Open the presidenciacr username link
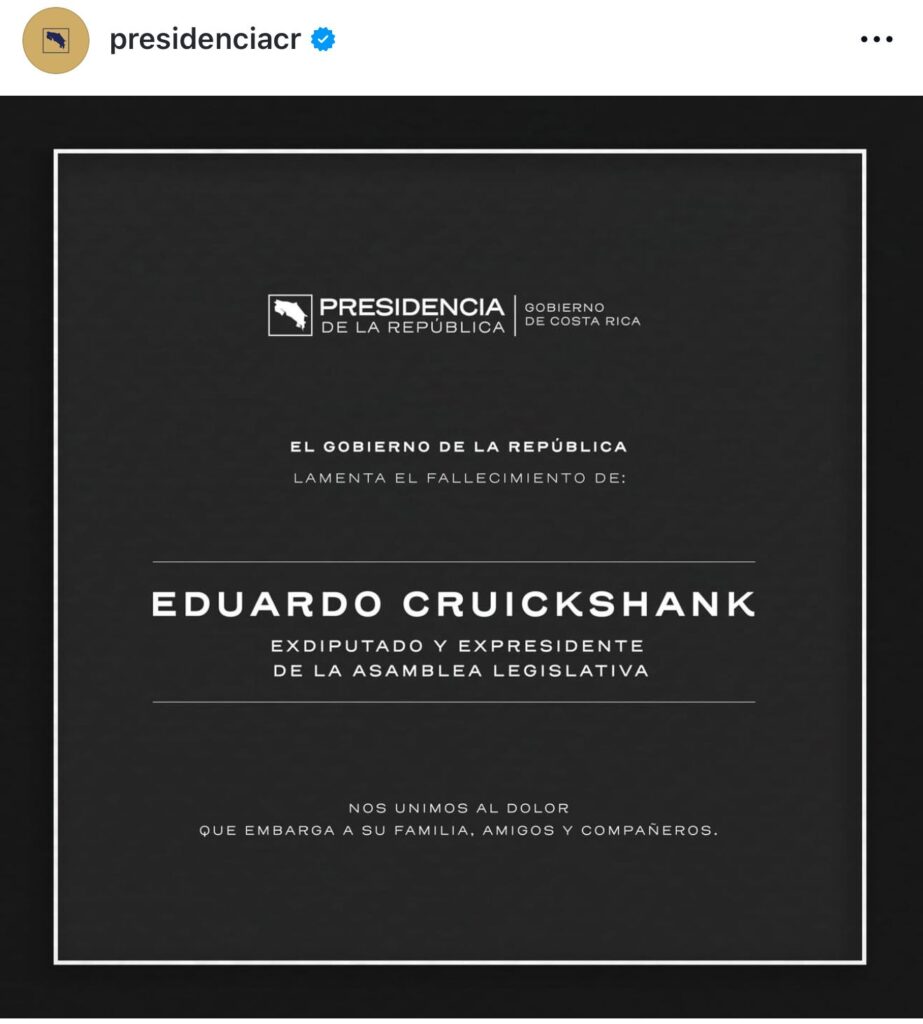923x1024 pixels. point(204,40)
